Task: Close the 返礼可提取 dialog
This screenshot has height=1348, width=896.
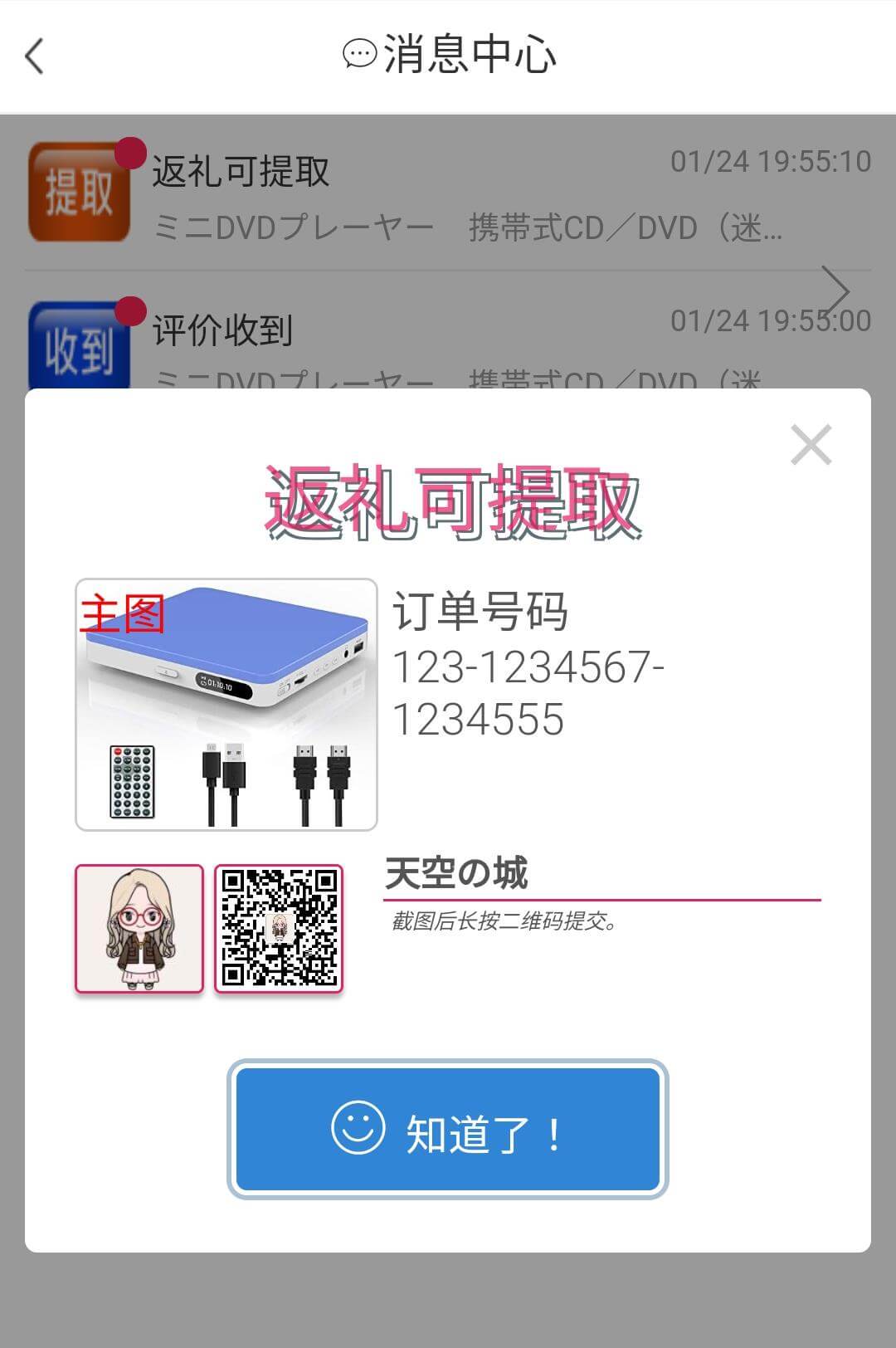Action: pyautogui.click(x=811, y=446)
